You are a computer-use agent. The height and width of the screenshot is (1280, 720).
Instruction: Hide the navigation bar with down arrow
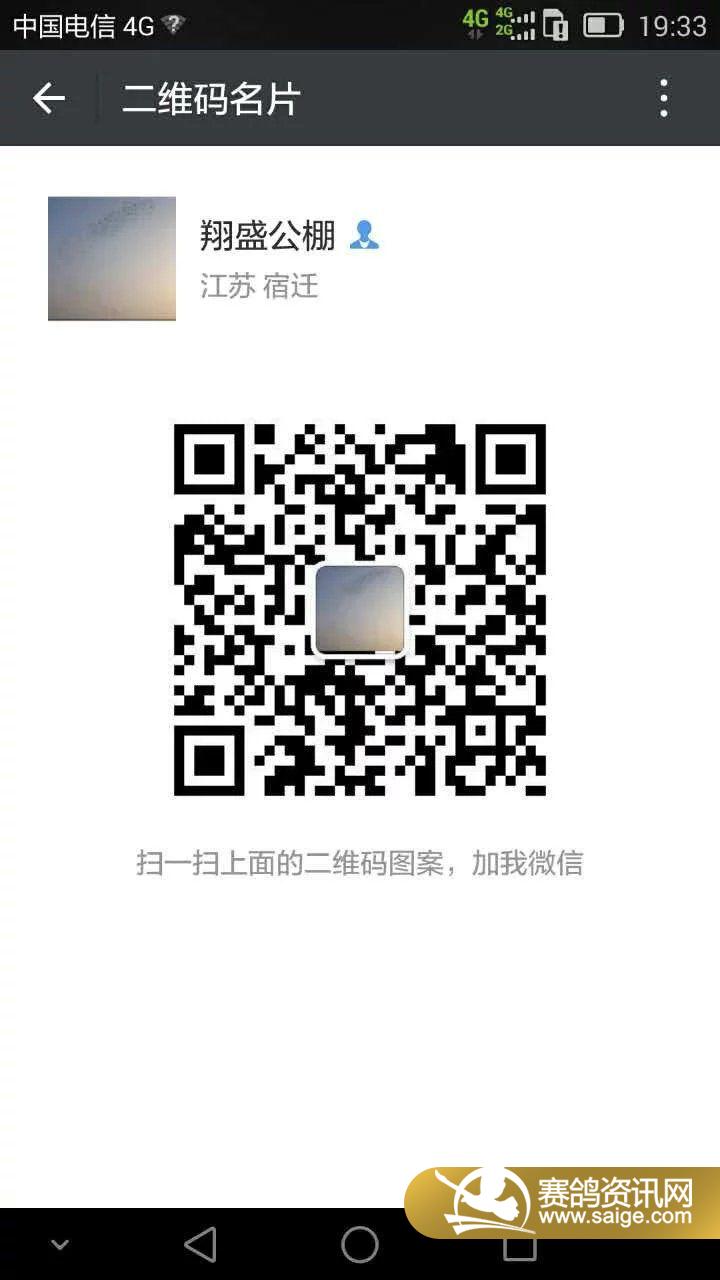60,1245
